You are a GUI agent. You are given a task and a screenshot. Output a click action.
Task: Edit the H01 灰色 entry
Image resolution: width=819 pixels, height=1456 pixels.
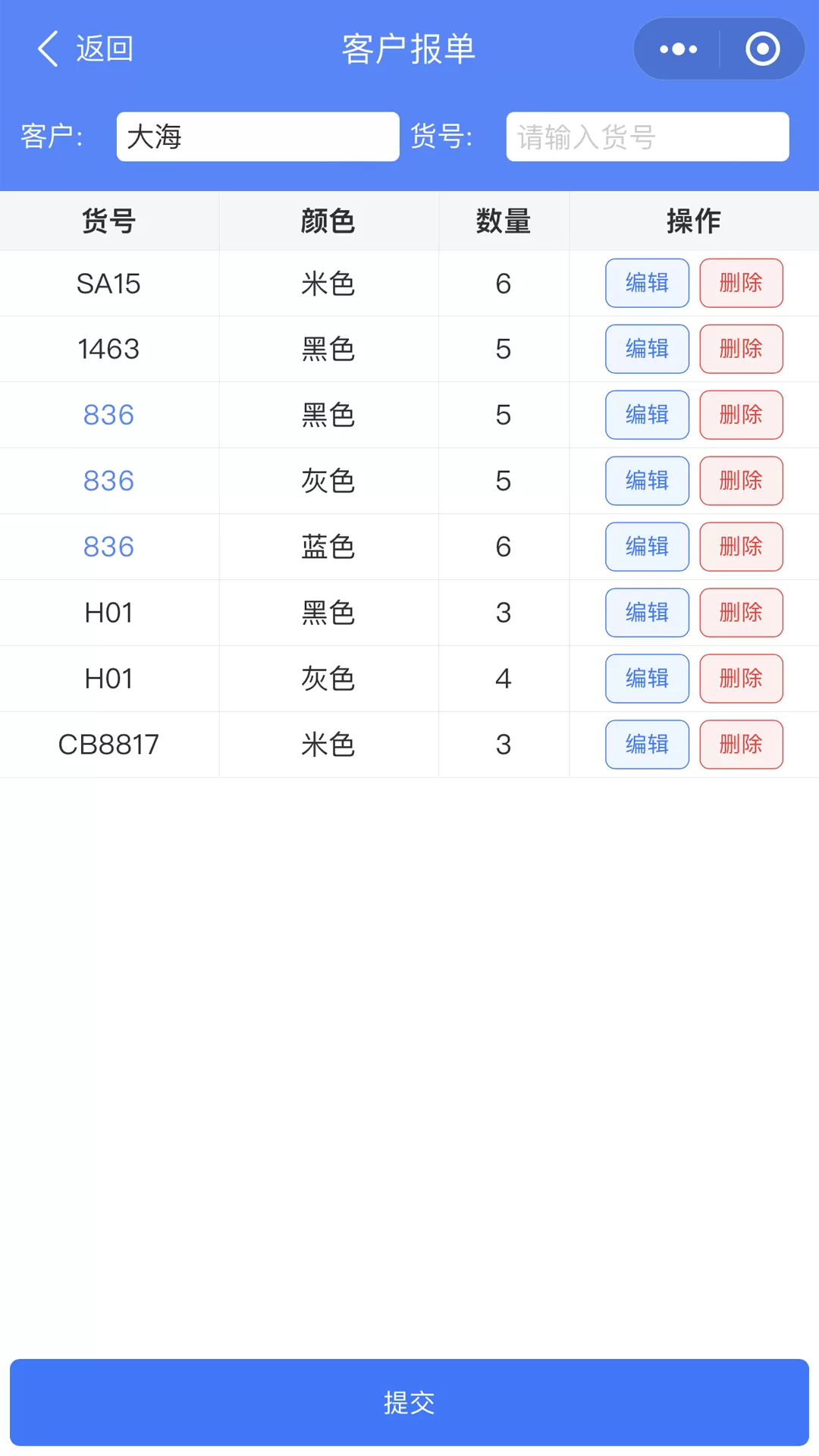[x=647, y=679]
